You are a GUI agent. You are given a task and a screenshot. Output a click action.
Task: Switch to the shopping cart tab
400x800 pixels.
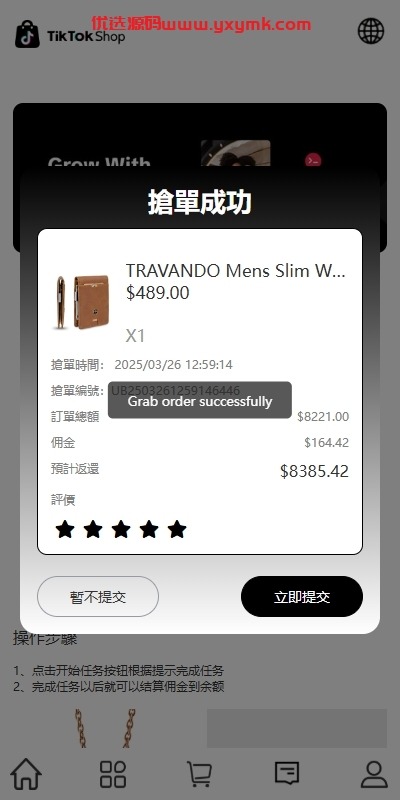[x=199, y=774]
